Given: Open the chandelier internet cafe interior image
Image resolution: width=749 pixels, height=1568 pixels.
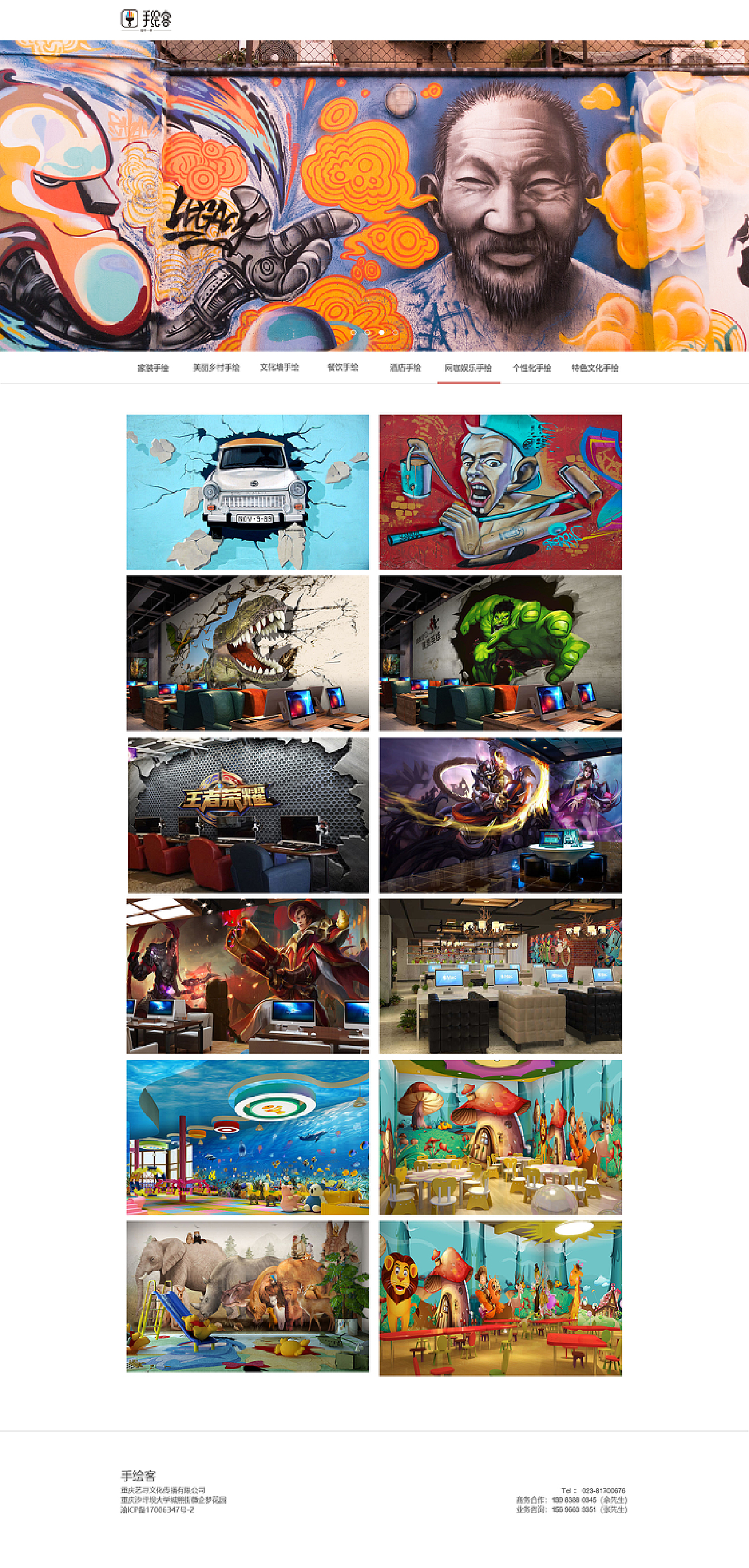Looking at the screenshot, I should tap(500, 976).
